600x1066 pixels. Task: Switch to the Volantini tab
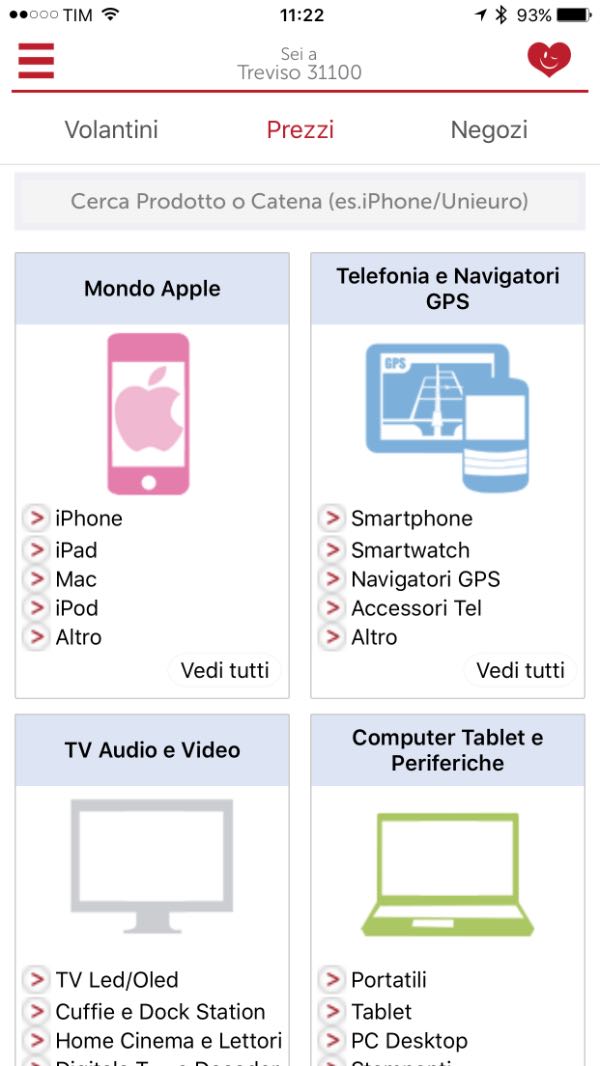pos(111,130)
